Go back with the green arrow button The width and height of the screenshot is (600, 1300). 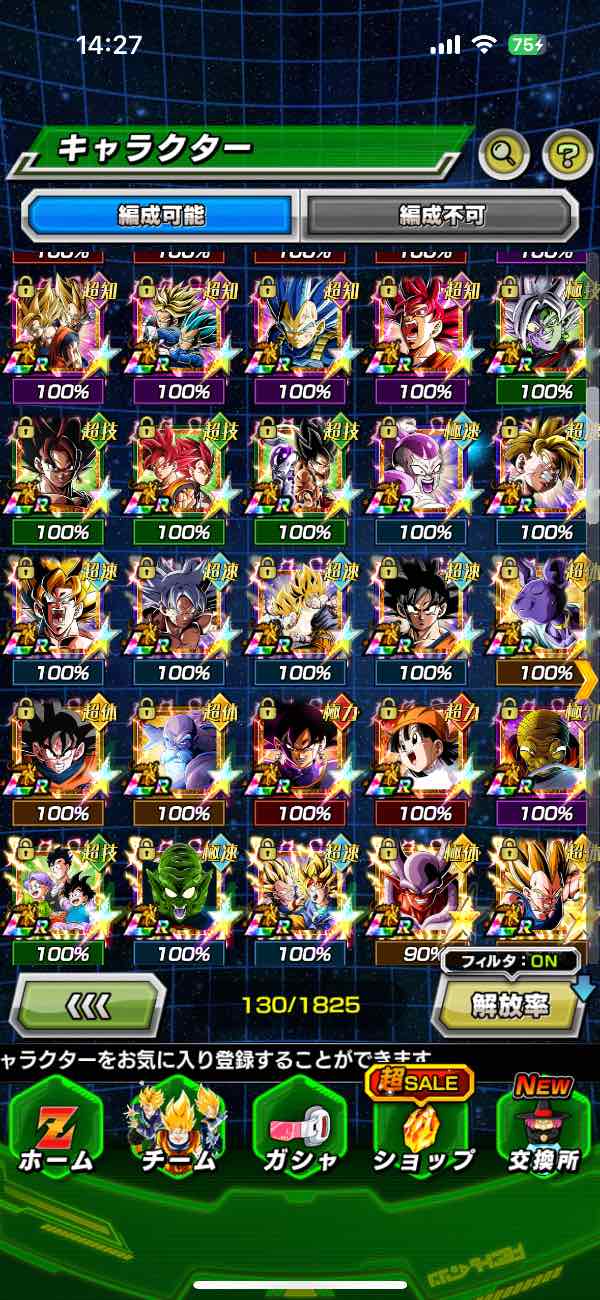87,1004
